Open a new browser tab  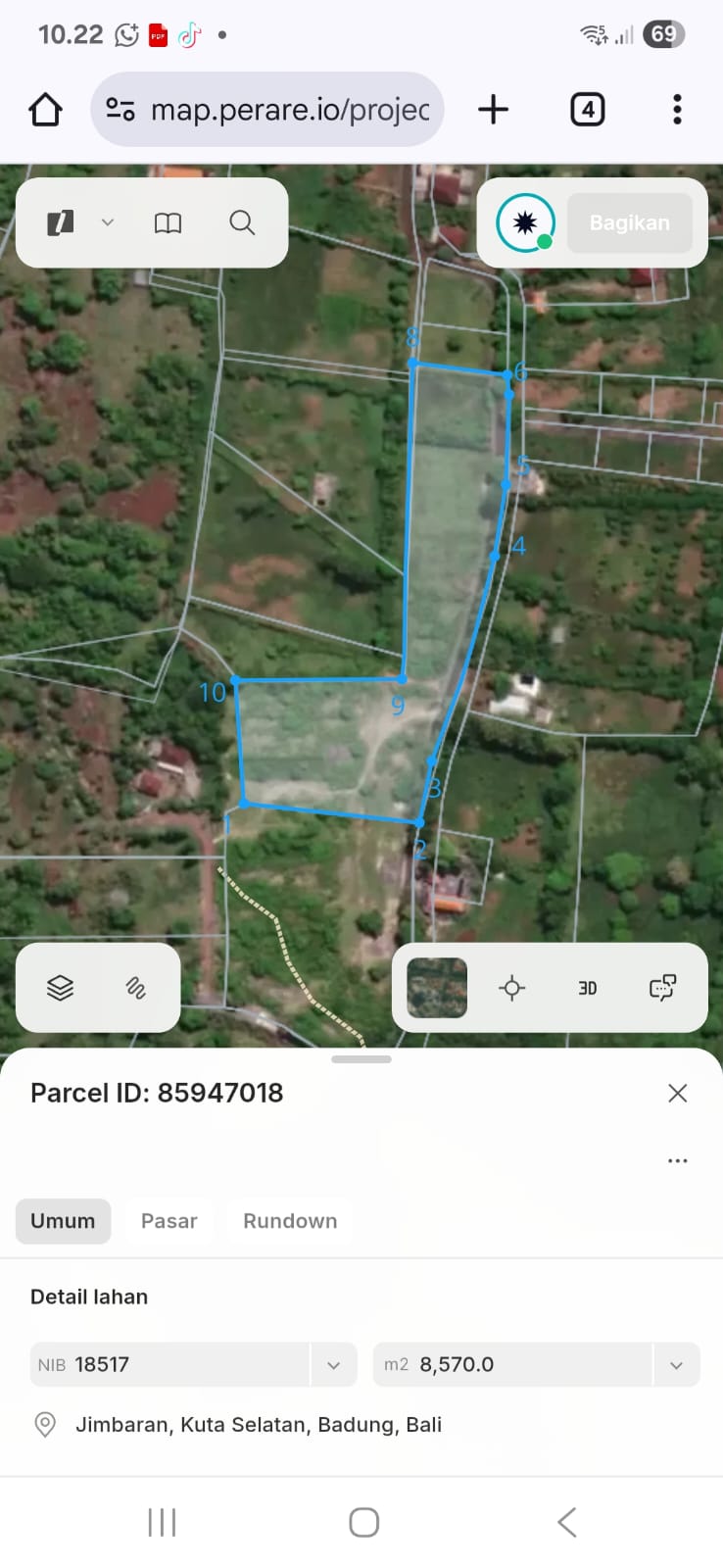(x=493, y=110)
